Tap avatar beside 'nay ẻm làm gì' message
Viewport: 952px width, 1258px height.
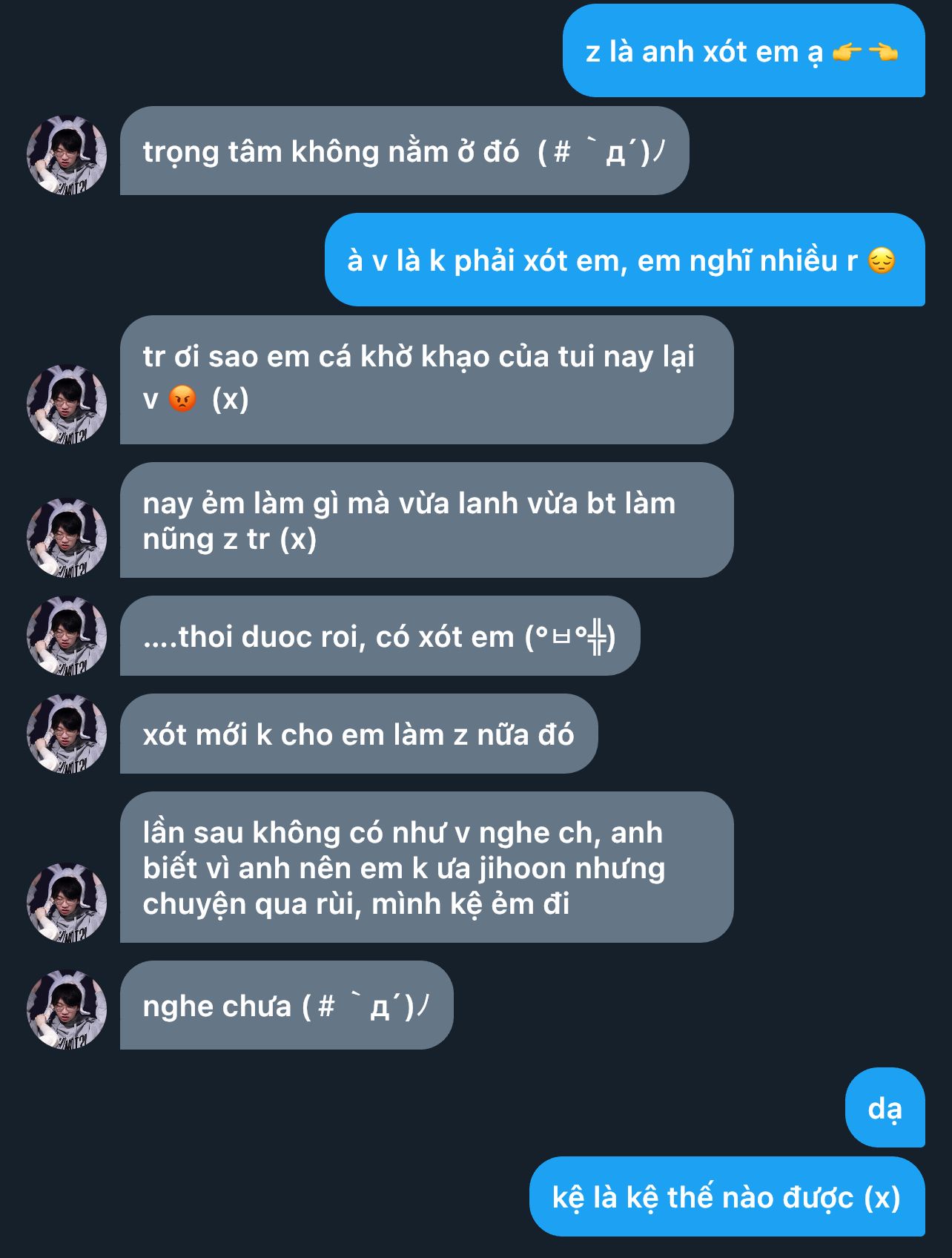tap(67, 538)
